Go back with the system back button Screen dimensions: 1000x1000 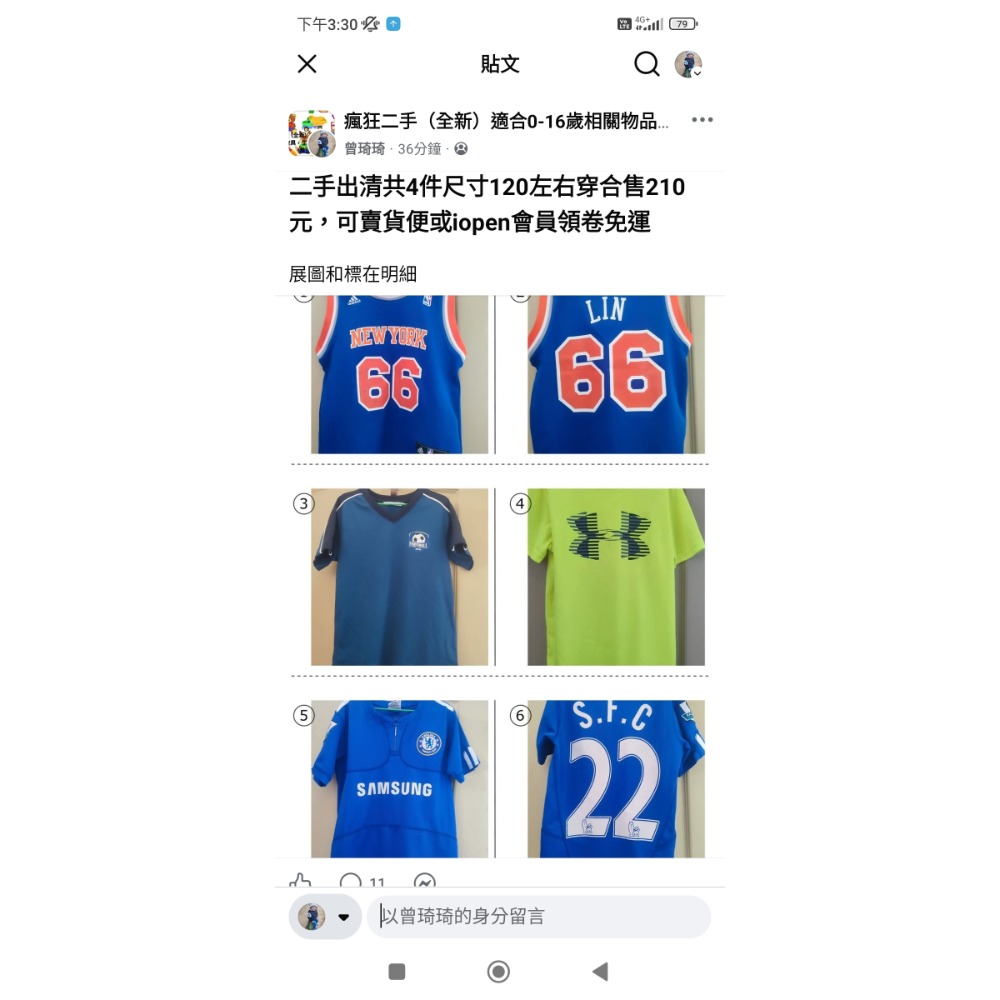[600, 971]
